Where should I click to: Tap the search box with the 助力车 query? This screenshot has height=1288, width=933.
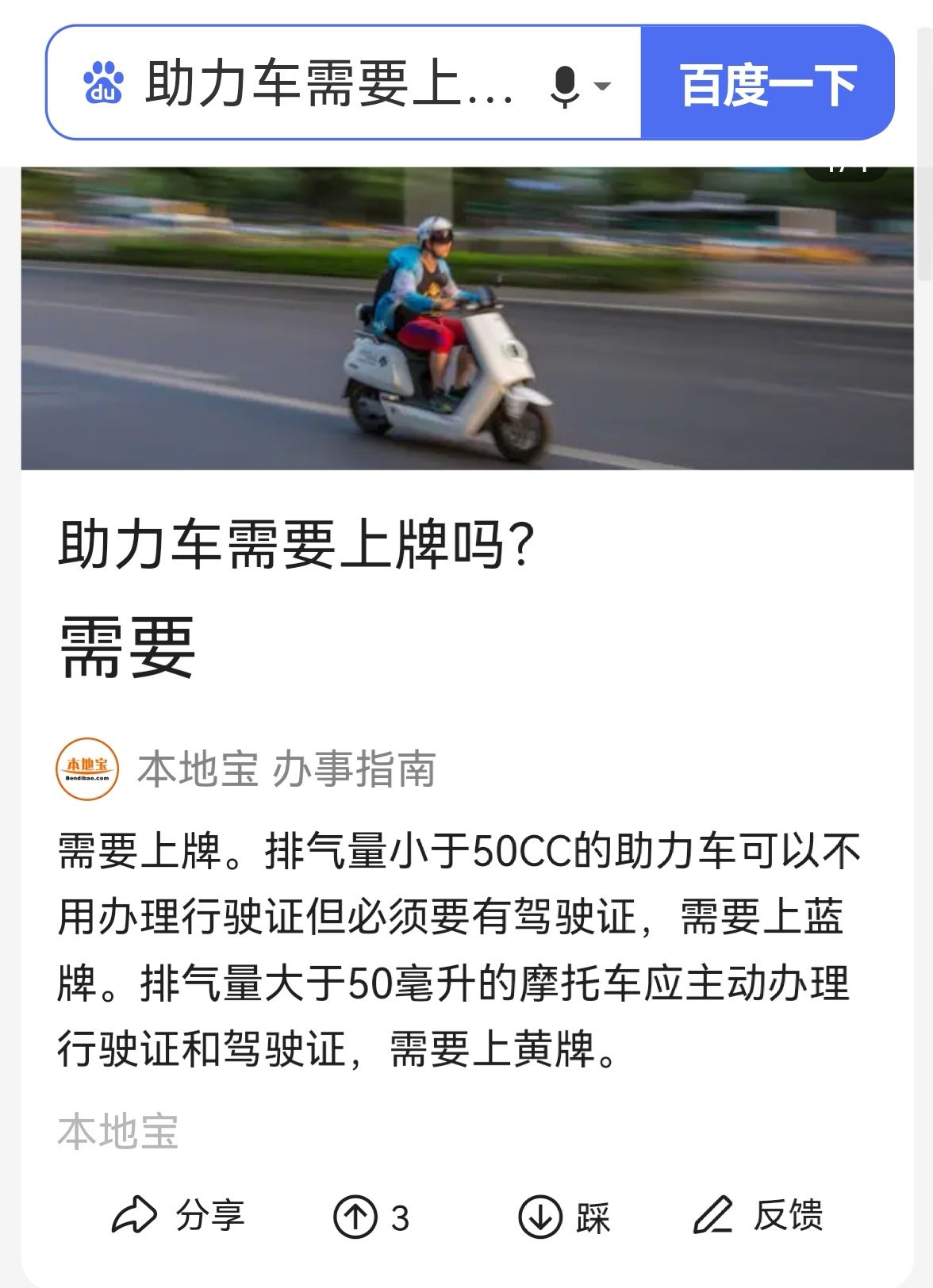(329, 83)
